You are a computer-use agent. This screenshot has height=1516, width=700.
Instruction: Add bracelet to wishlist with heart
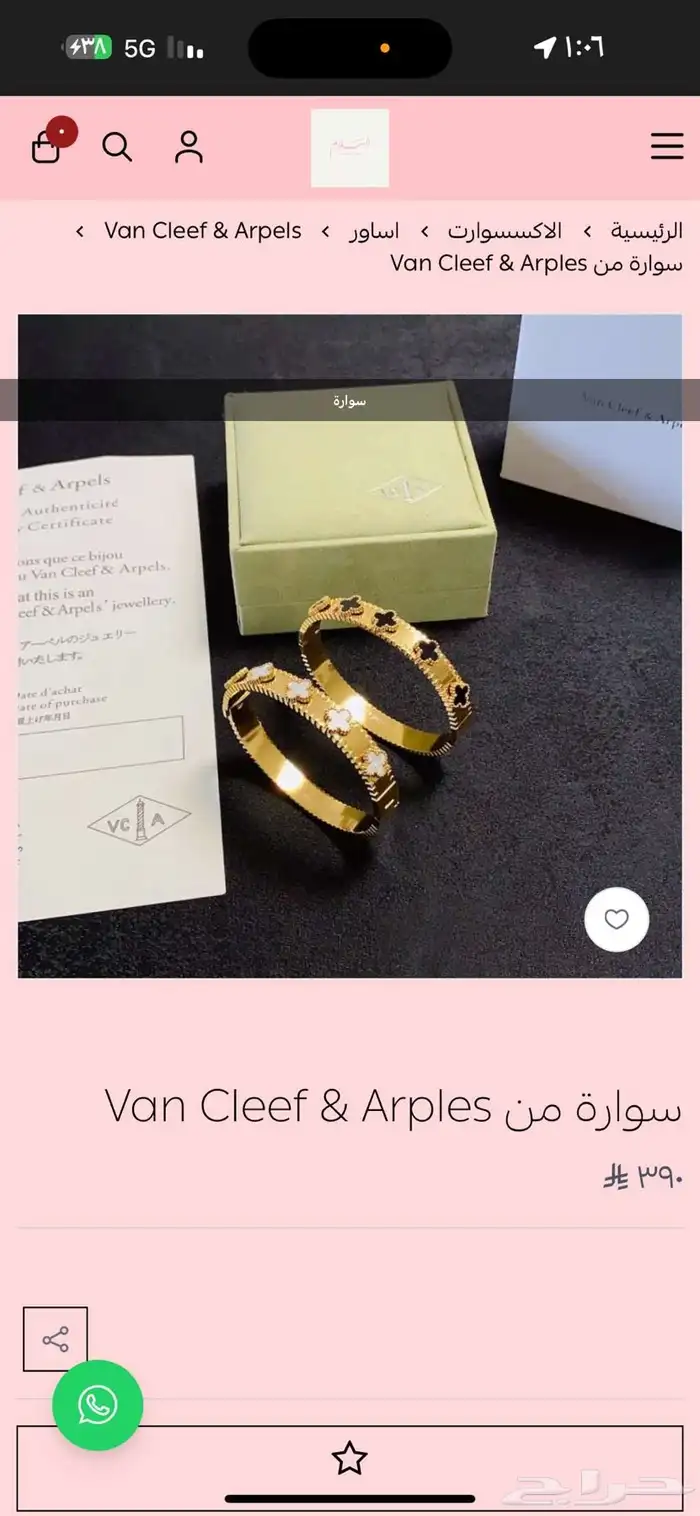[616, 919]
